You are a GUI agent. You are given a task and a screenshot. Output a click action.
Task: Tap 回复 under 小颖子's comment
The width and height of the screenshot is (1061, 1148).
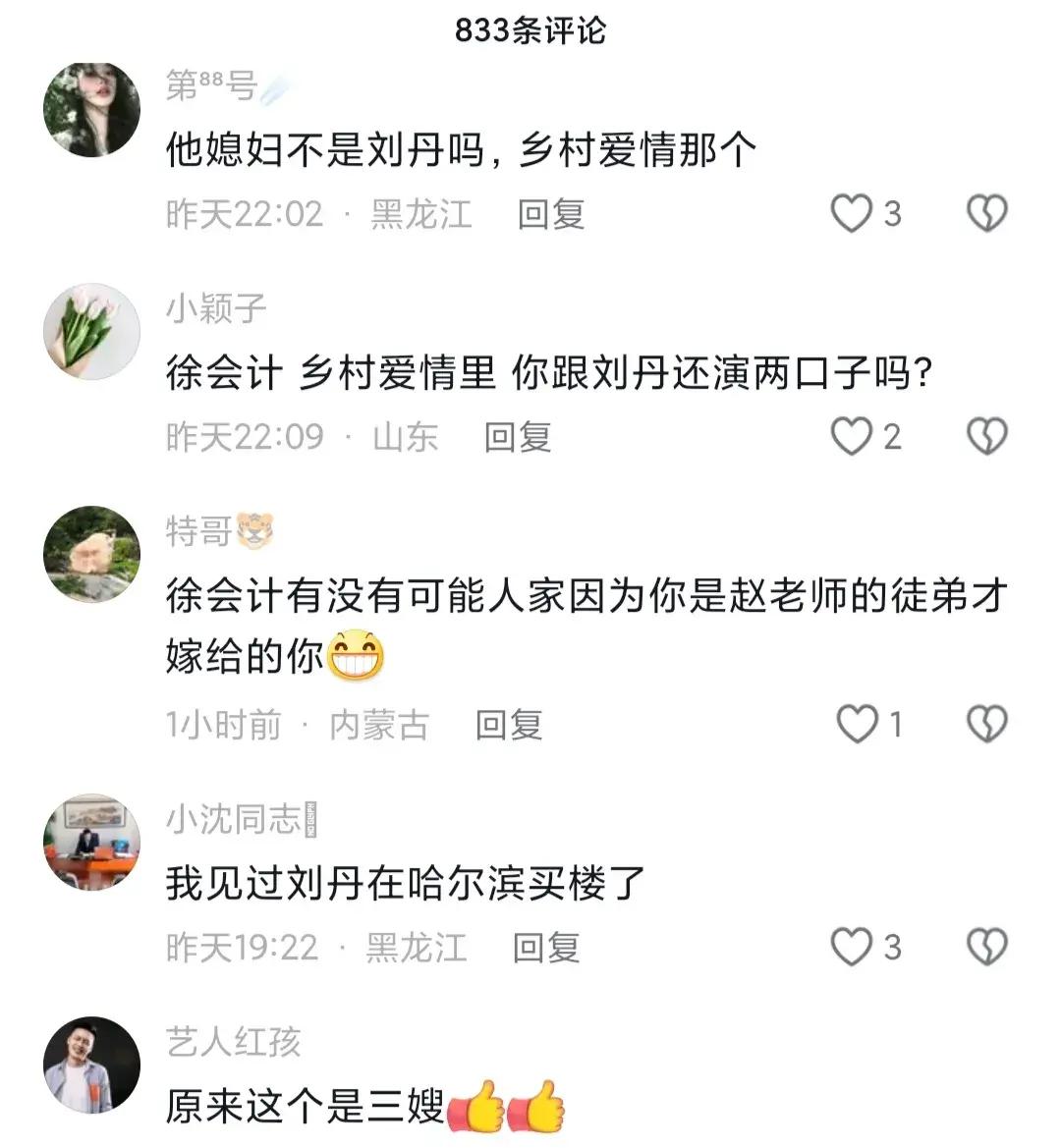(518, 437)
